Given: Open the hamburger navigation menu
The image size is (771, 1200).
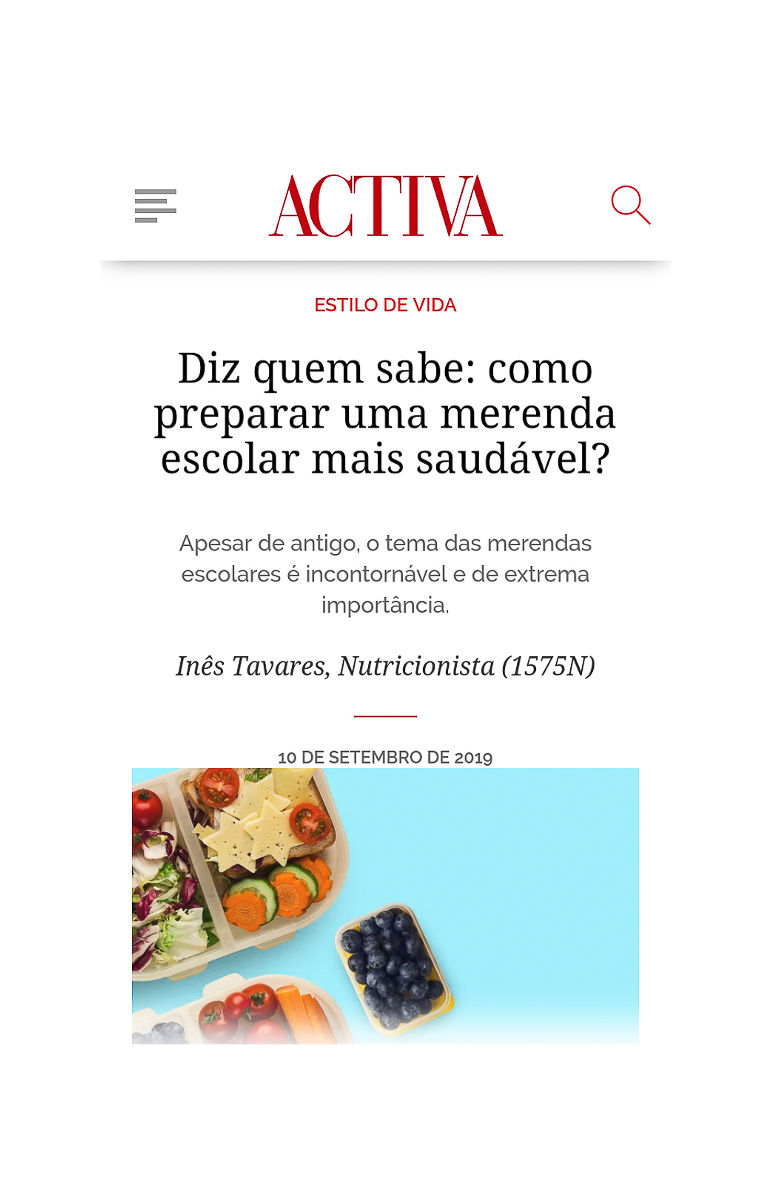Looking at the screenshot, I should [155, 206].
